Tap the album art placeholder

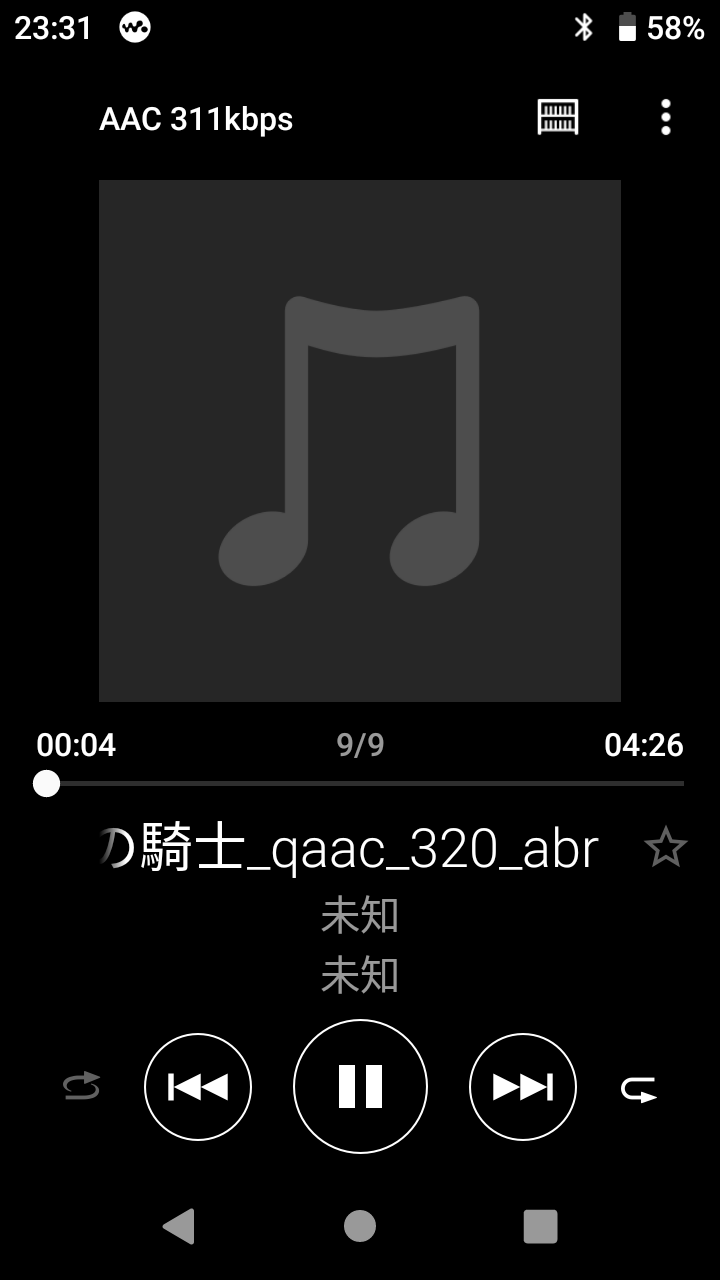tap(360, 441)
